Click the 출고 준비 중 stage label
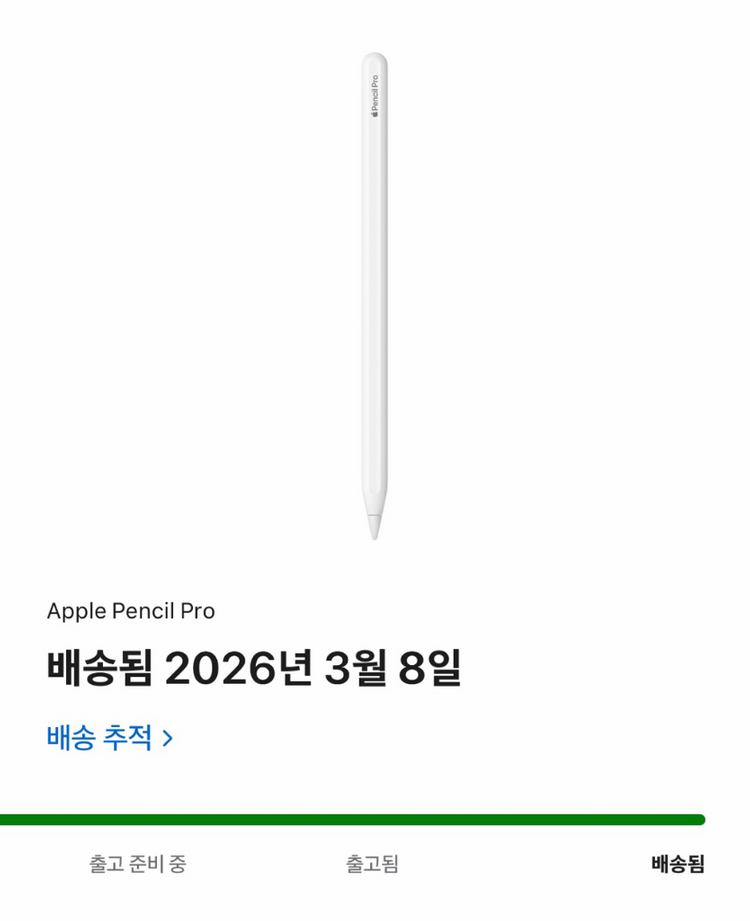This screenshot has width=750, height=921. pos(139,864)
